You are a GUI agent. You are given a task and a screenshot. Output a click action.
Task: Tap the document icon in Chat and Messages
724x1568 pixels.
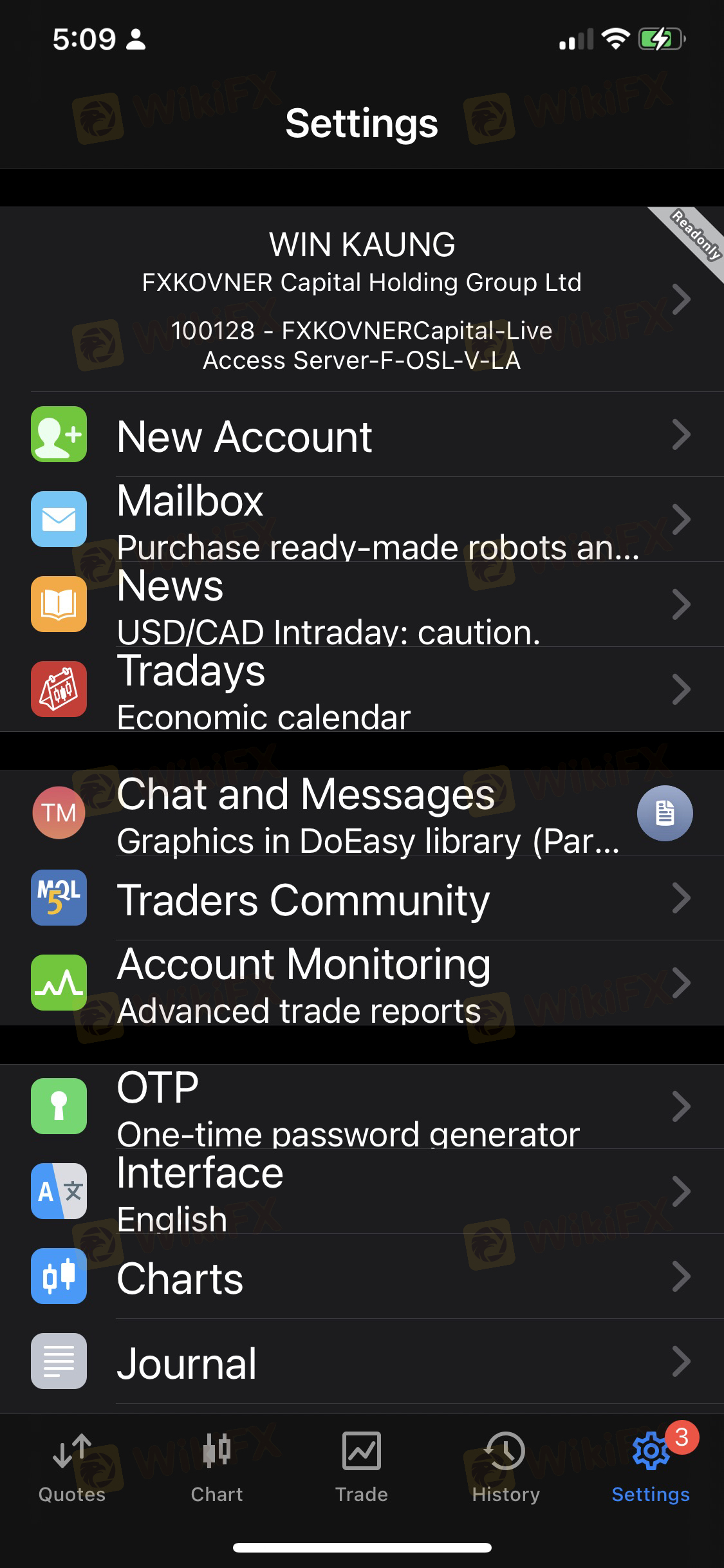tap(665, 813)
